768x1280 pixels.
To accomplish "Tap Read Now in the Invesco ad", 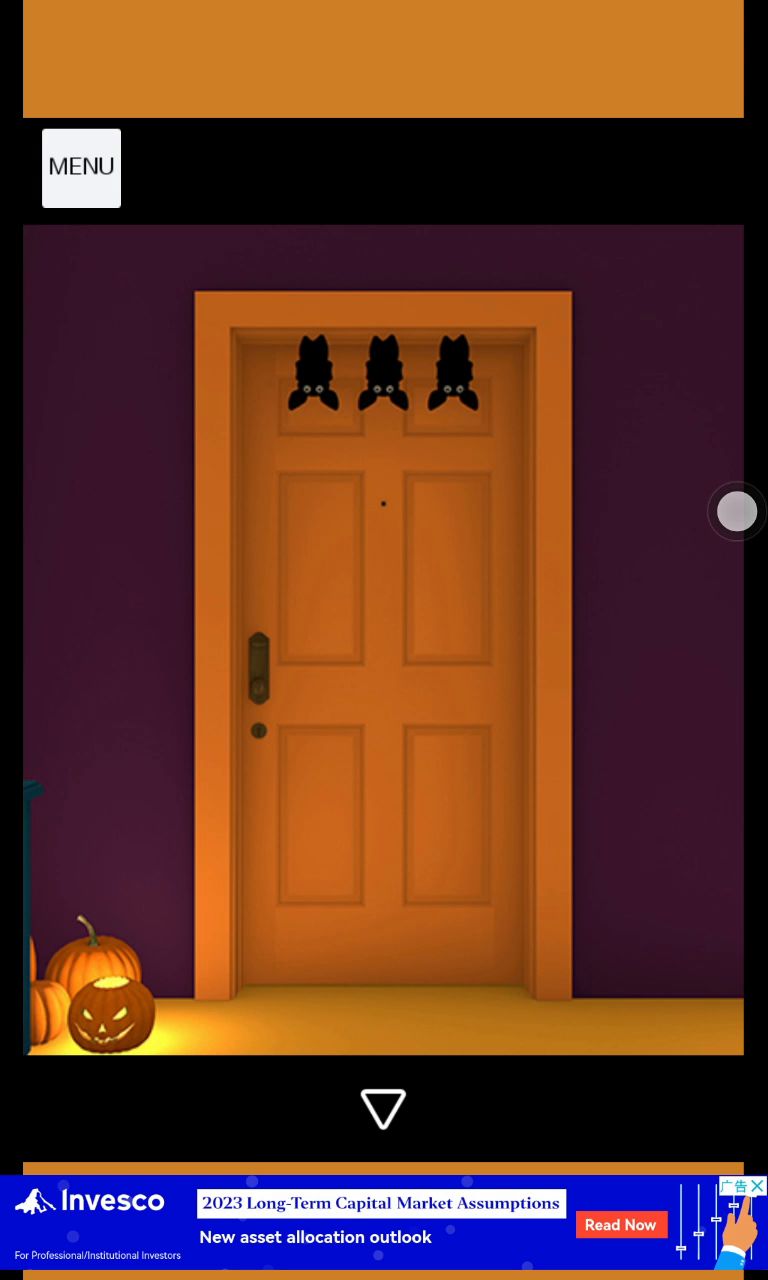I will (x=620, y=1225).
